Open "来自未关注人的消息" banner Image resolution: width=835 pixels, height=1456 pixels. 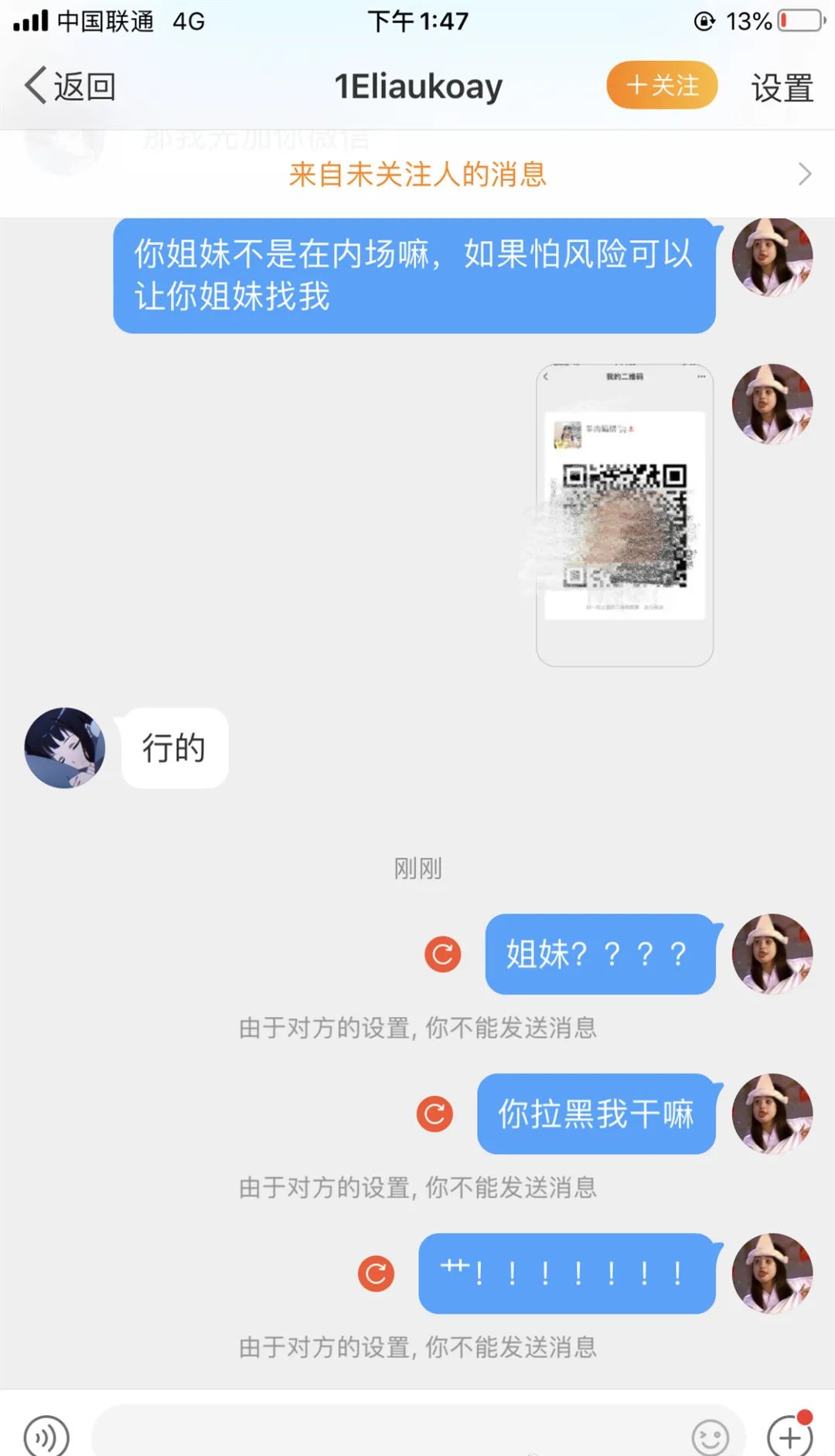tap(417, 175)
